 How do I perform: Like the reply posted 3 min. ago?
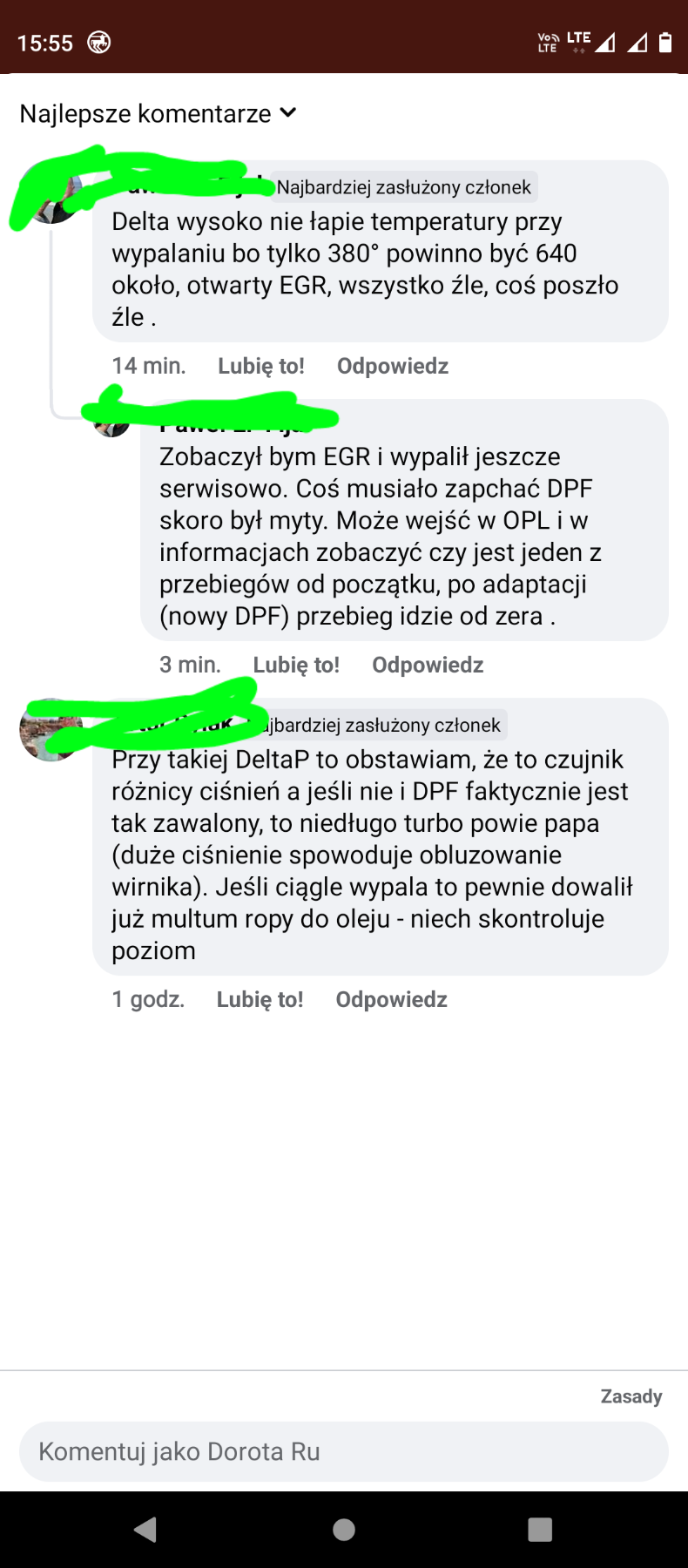(x=295, y=665)
